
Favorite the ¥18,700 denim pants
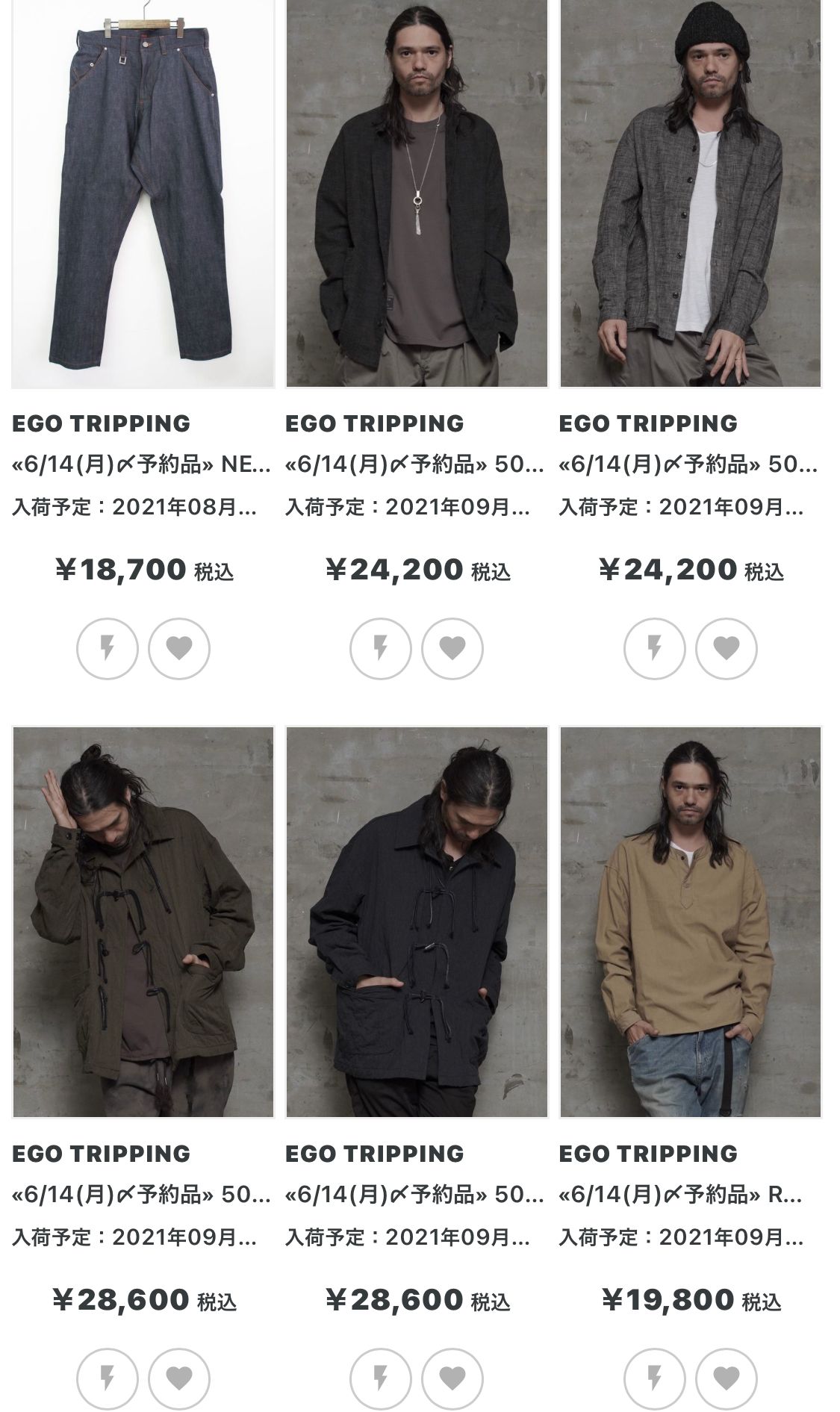pyautogui.click(x=178, y=648)
